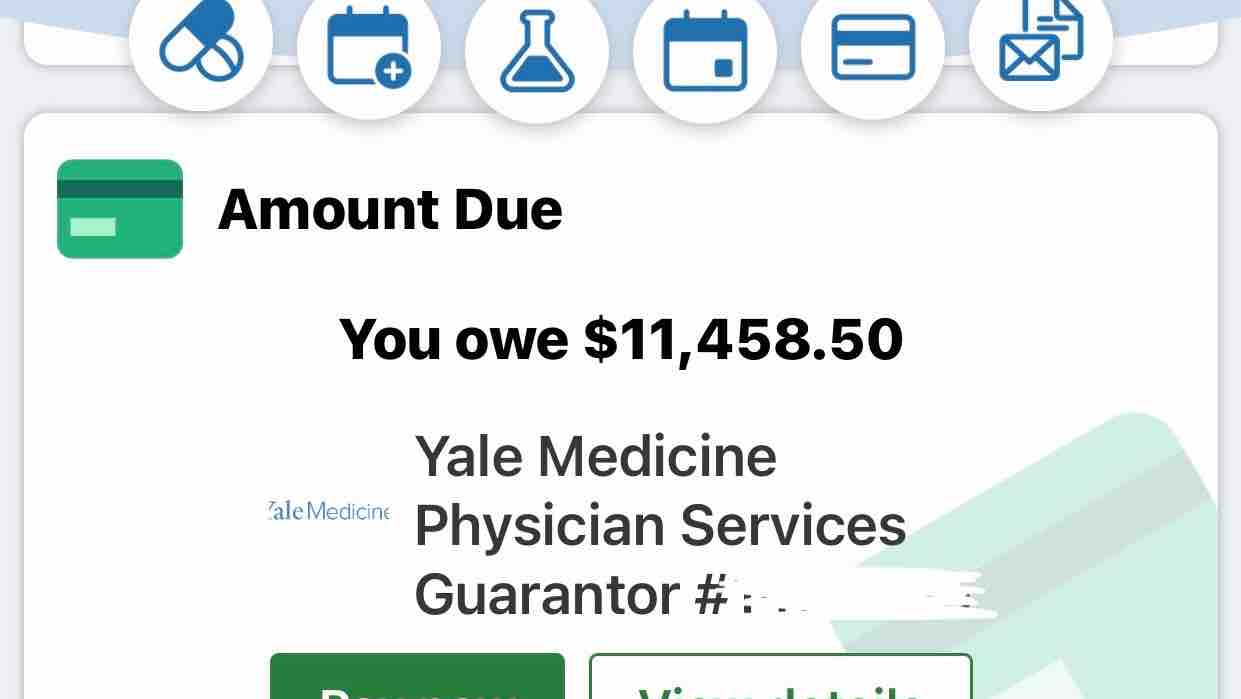Open test results flask icon
Viewport: 1241px width, 699px height.
(537, 50)
